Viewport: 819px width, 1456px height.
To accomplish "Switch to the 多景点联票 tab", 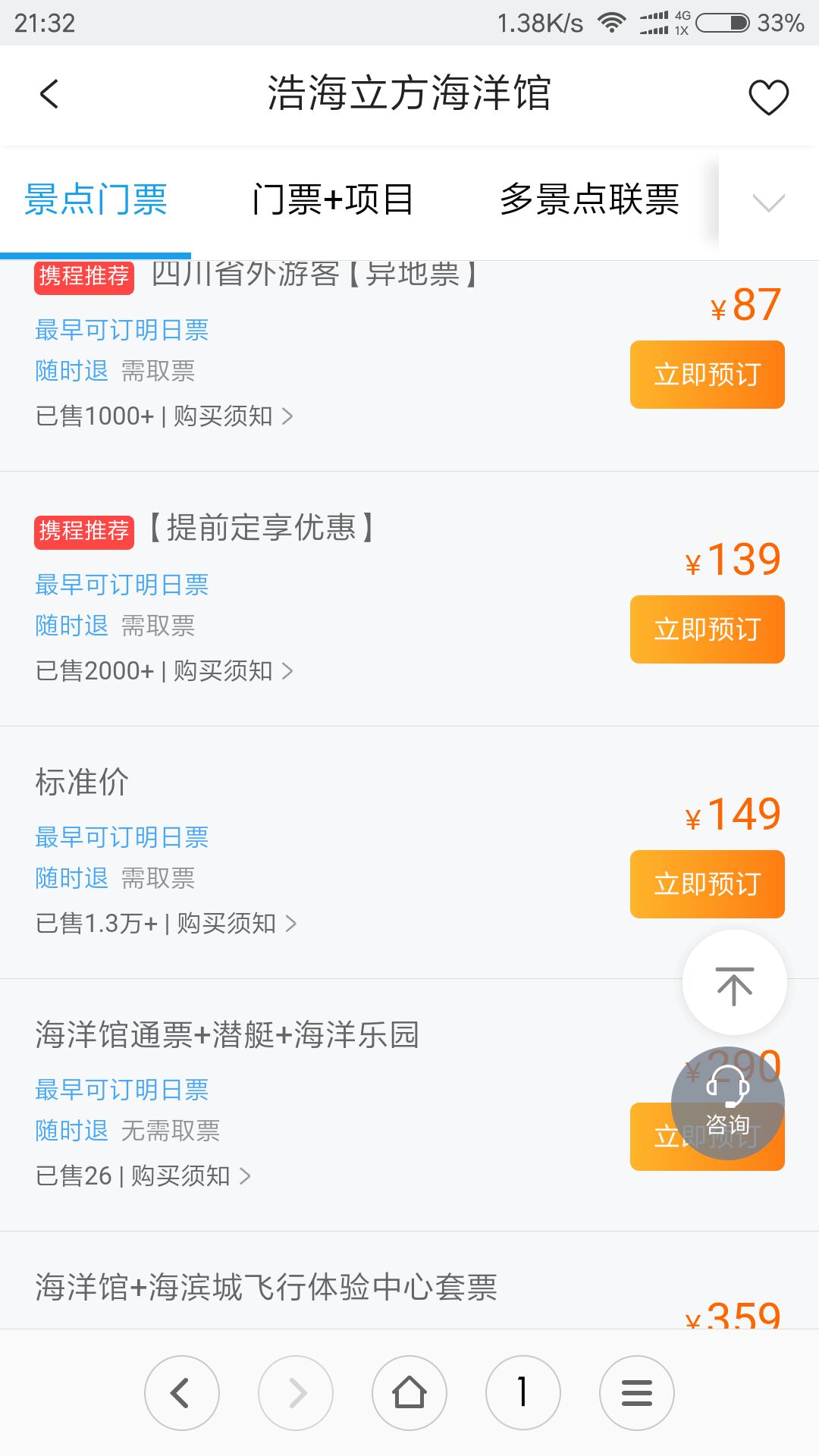I will click(589, 200).
